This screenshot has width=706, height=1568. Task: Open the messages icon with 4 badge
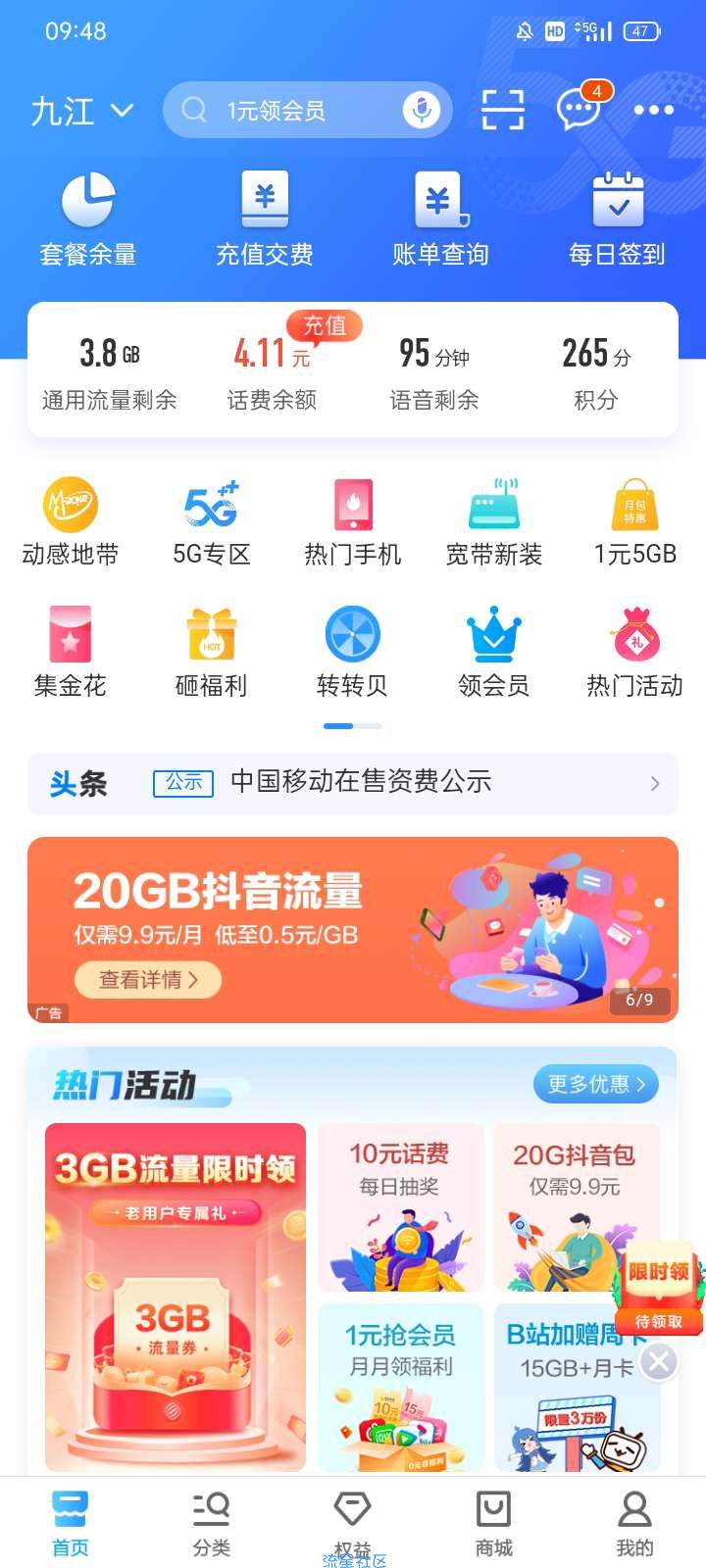coord(579,109)
